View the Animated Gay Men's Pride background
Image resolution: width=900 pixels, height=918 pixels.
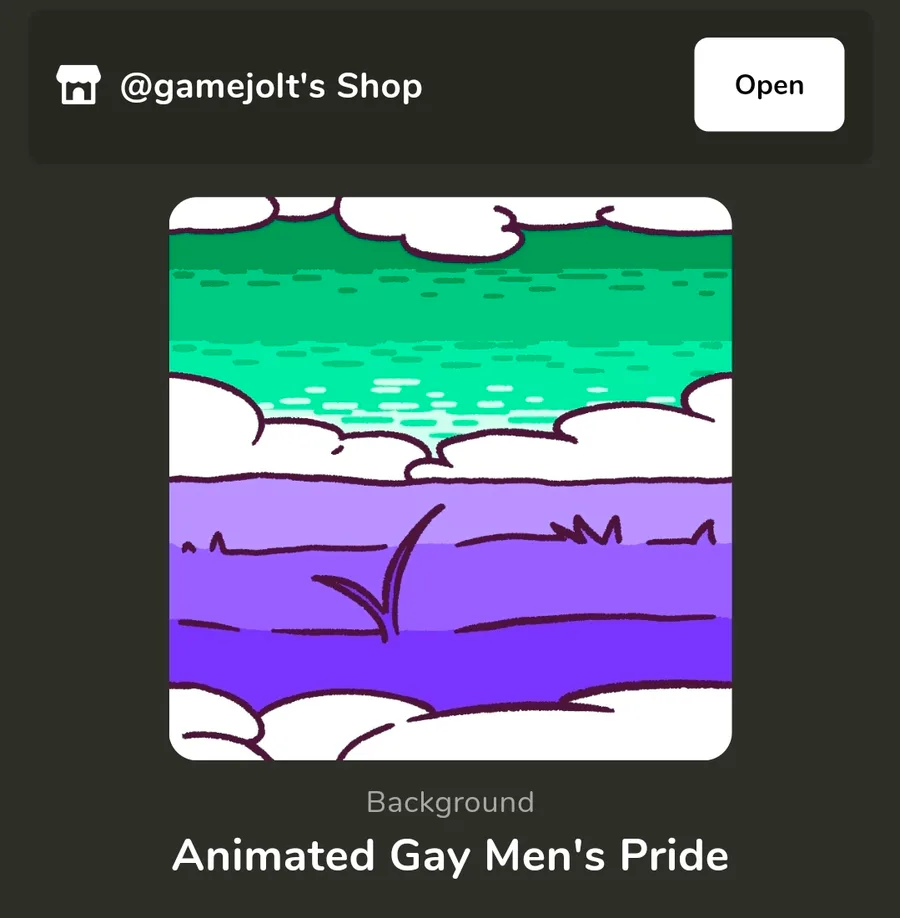point(450,478)
